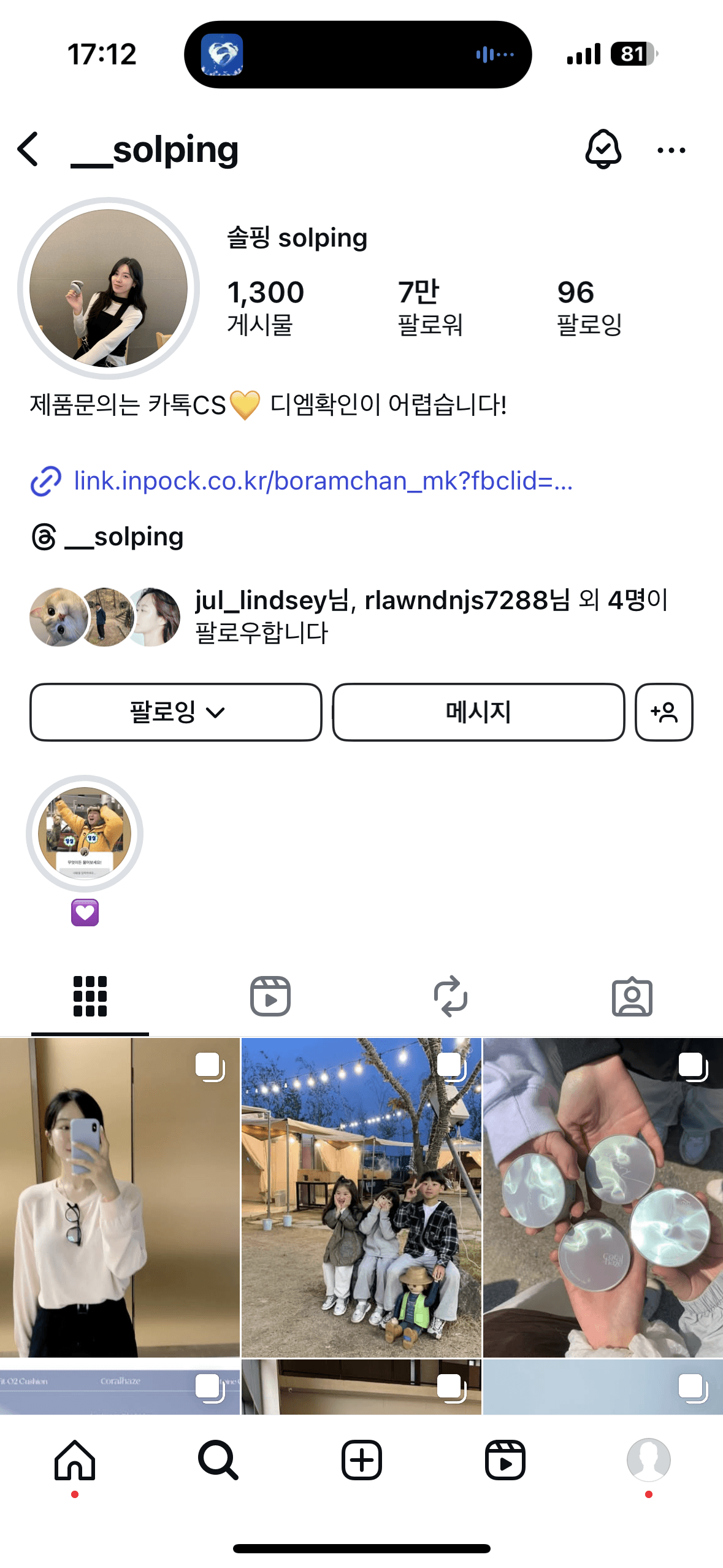Open the post of kids at campsite
The image size is (723, 1568).
[x=361, y=1196]
